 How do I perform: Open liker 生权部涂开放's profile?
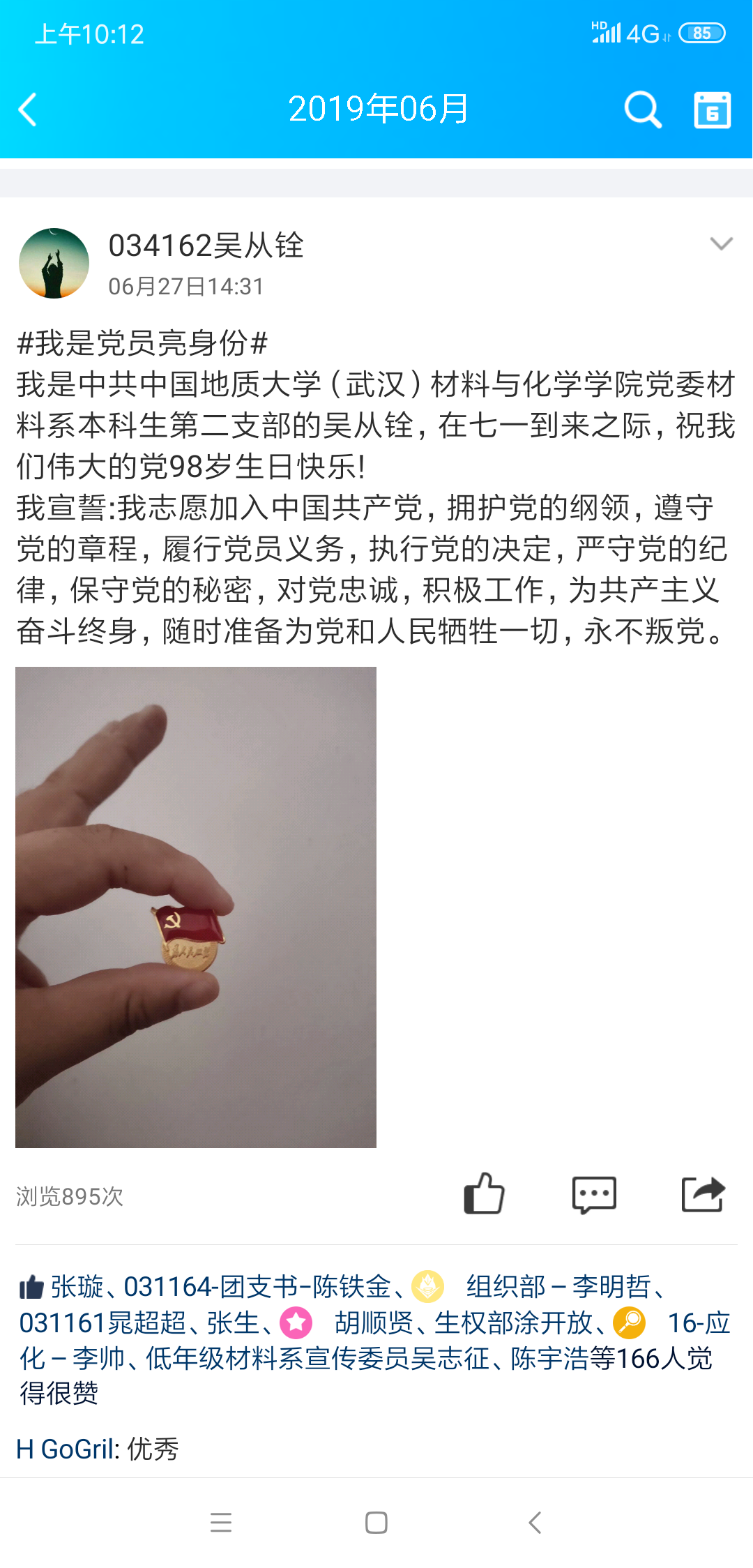(513, 1322)
